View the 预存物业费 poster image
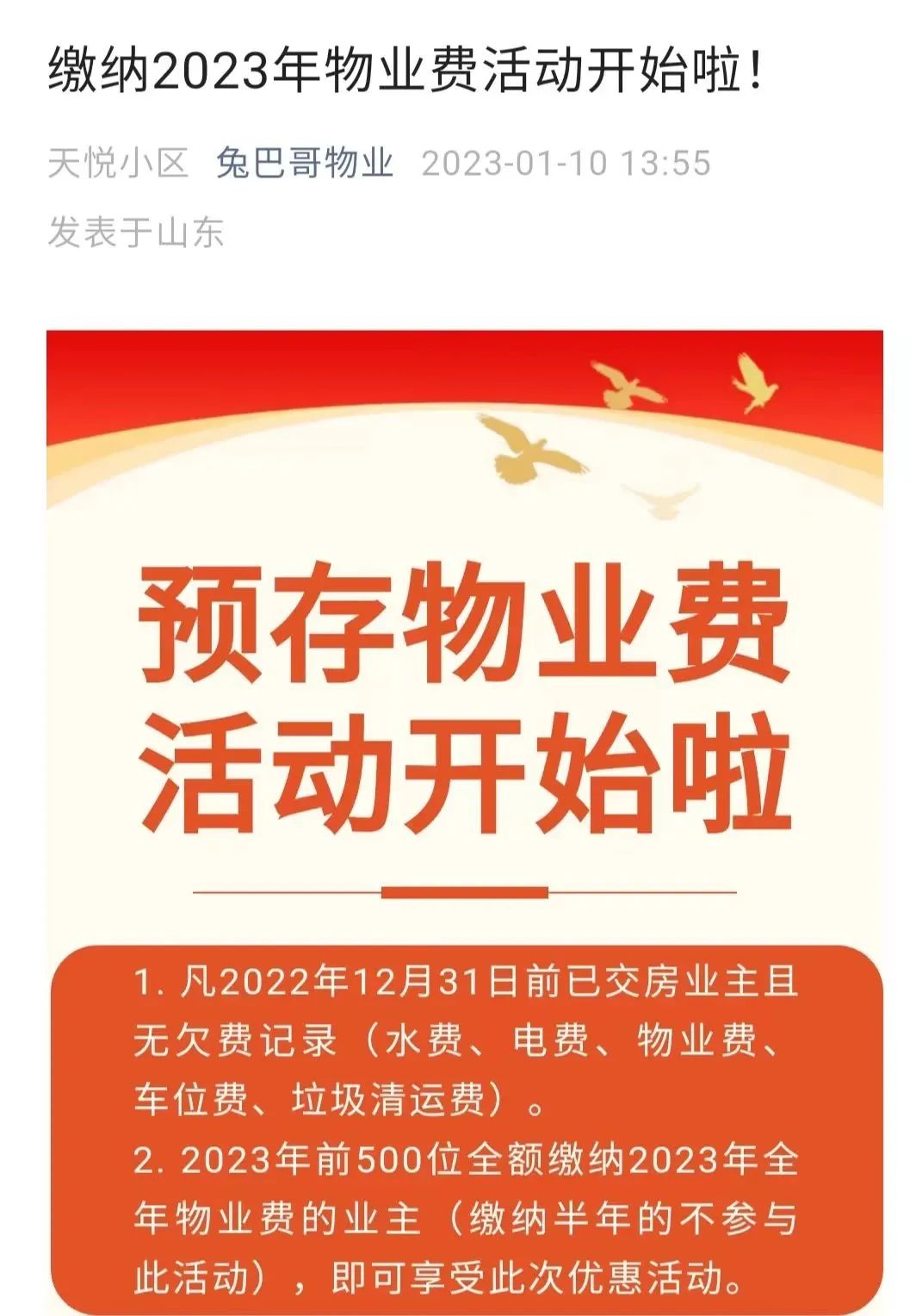 coord(465,775)
